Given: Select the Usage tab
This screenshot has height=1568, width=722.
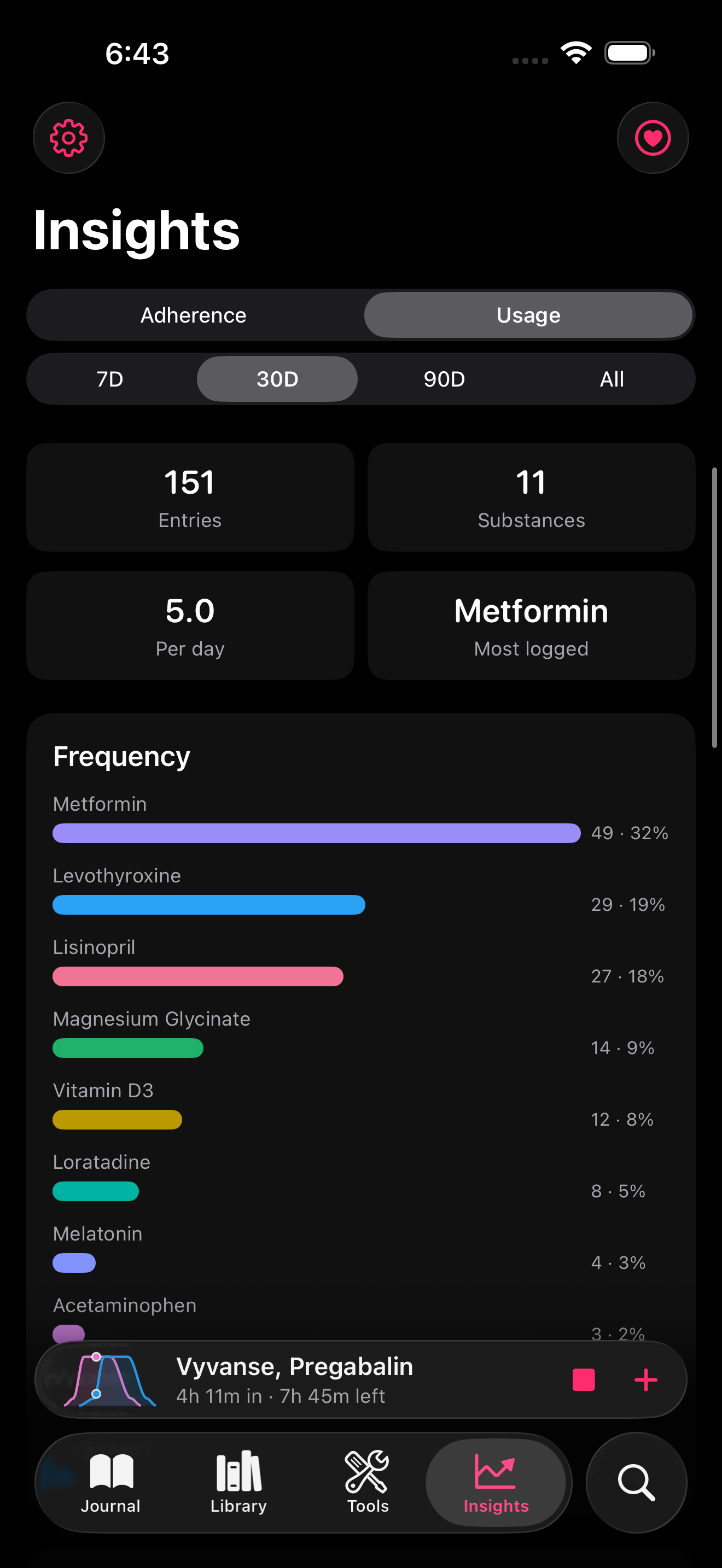Looking at the screenshot, I should 528,315.
